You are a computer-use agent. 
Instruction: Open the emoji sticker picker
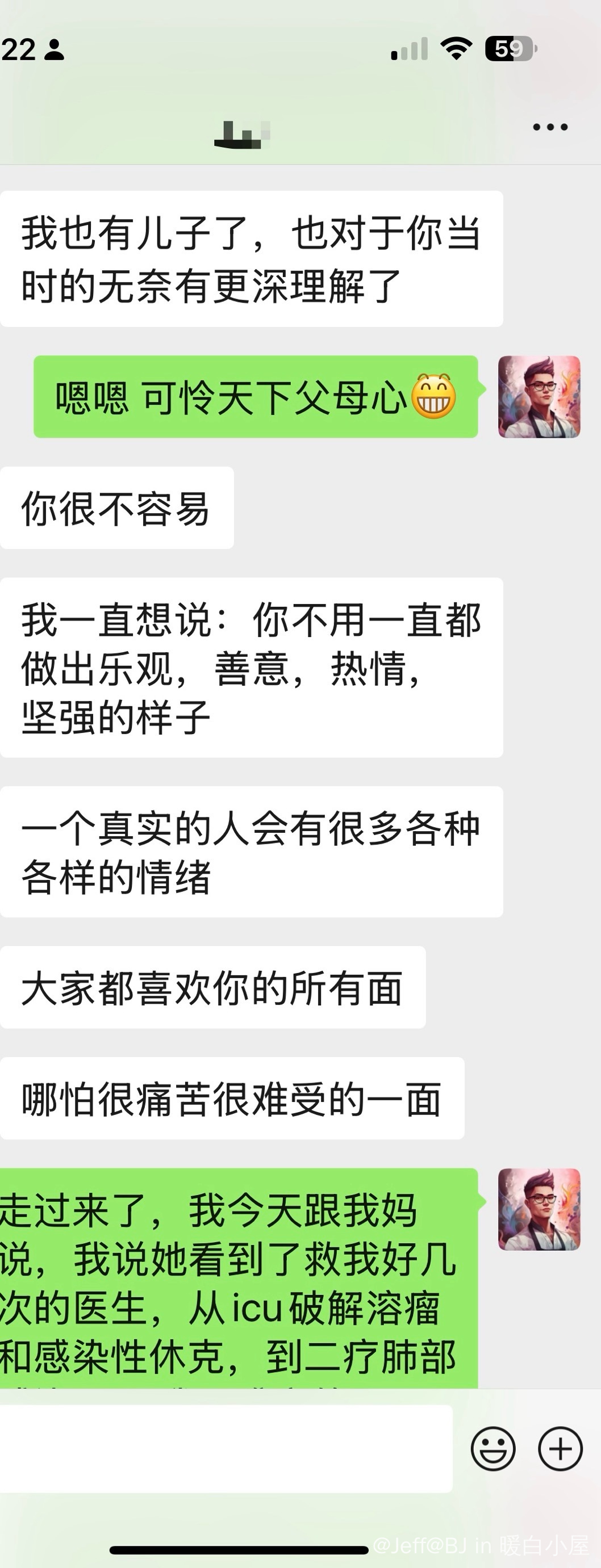(493, 1449)
